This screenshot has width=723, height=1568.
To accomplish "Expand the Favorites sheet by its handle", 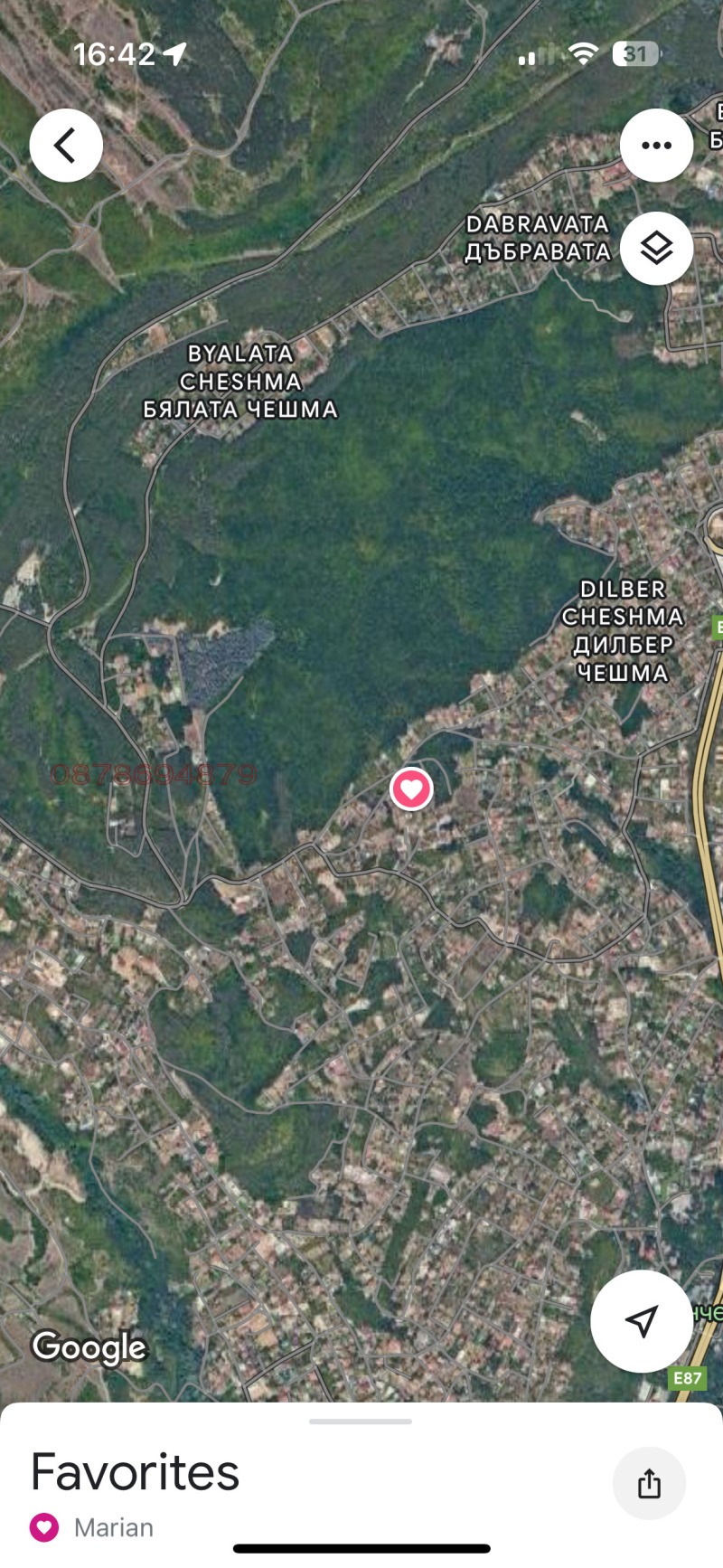I will tap(361, 1422).
